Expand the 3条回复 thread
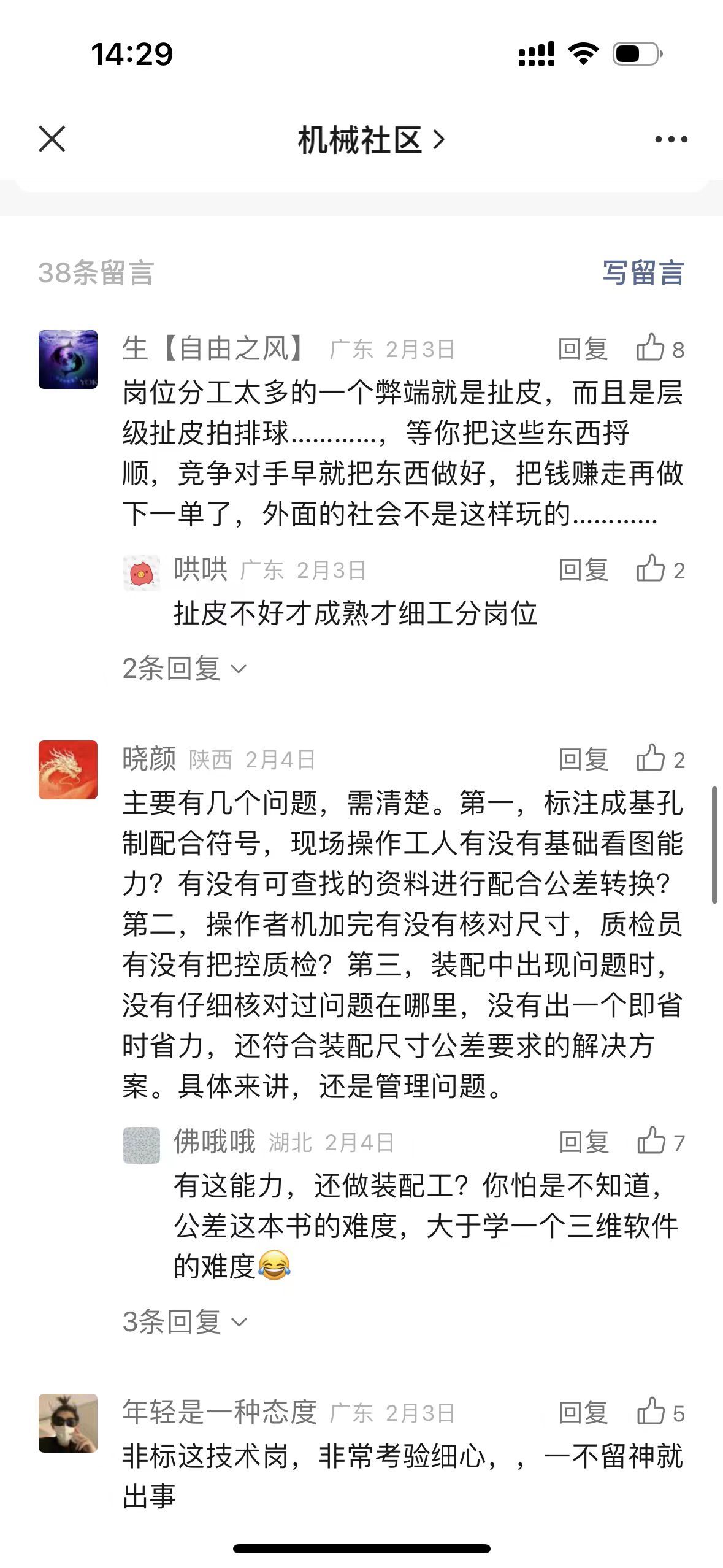 pyautogui.click(x=184, y=1322)
